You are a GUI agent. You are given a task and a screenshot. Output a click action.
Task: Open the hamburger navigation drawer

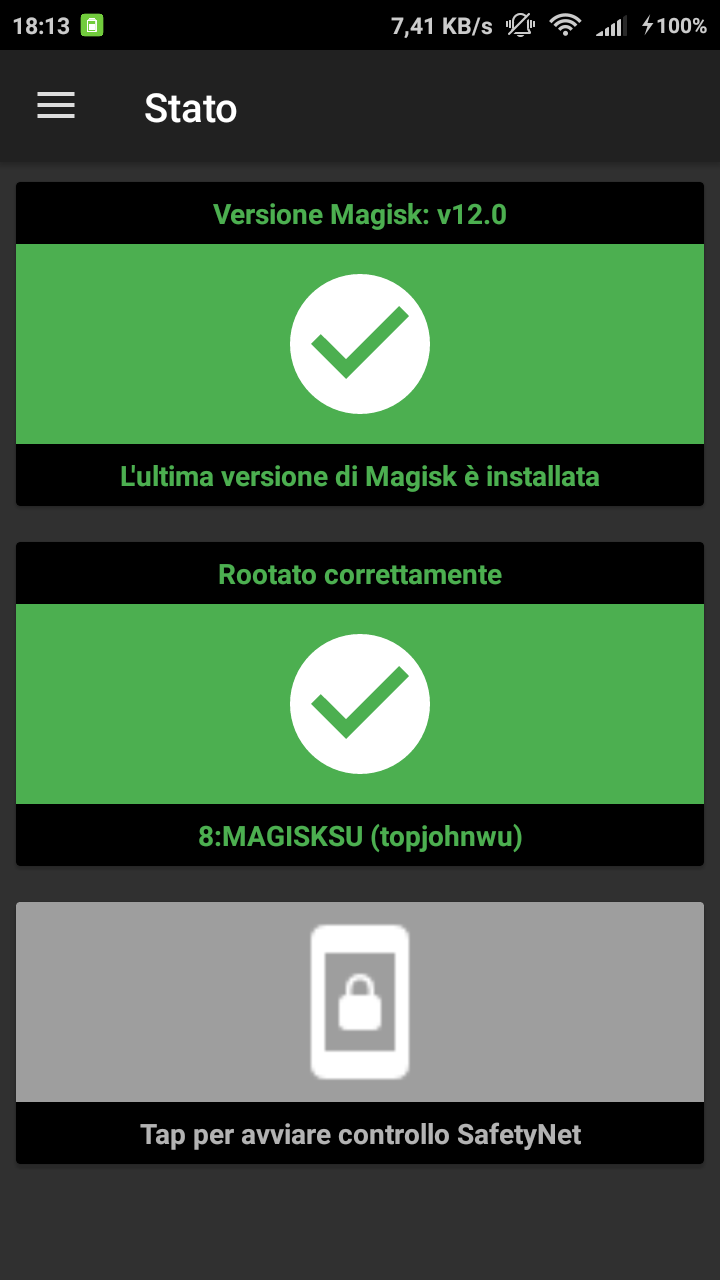pos(56,106)
